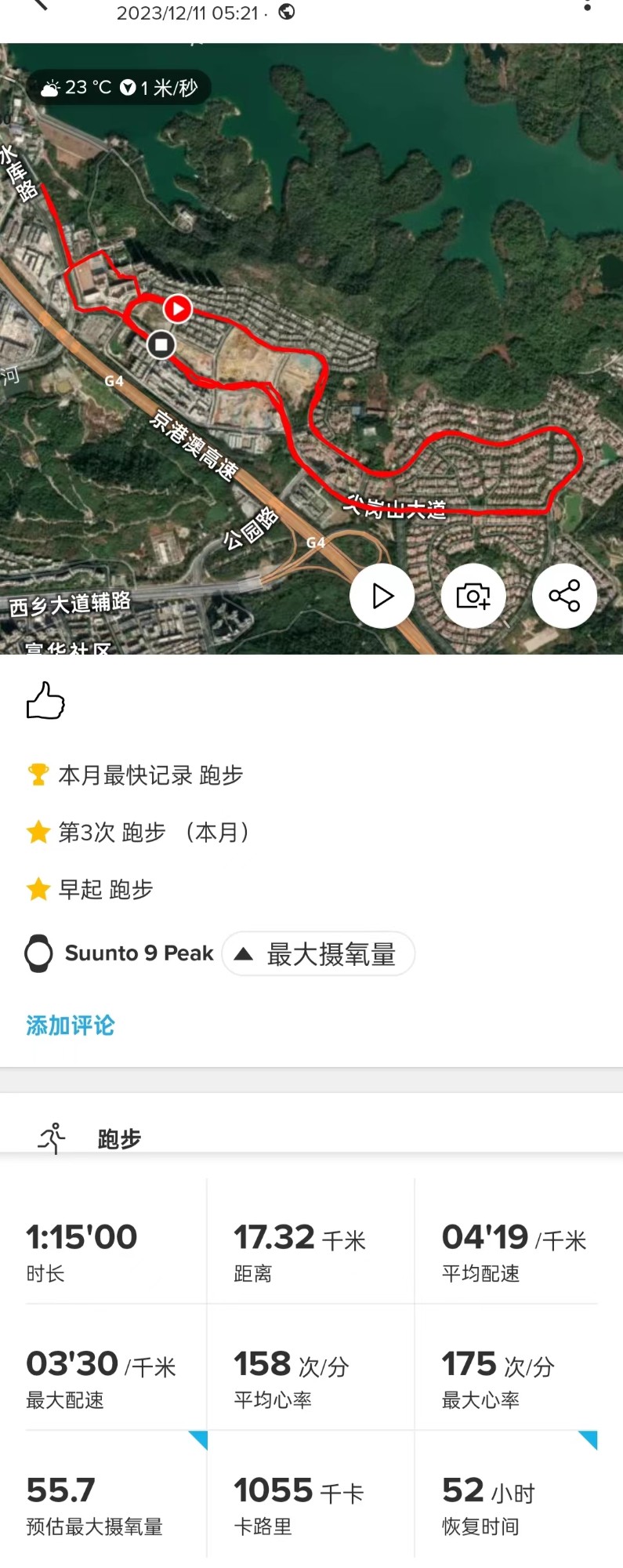Like this workout with the thumbs-up

[x=45, y=700]
